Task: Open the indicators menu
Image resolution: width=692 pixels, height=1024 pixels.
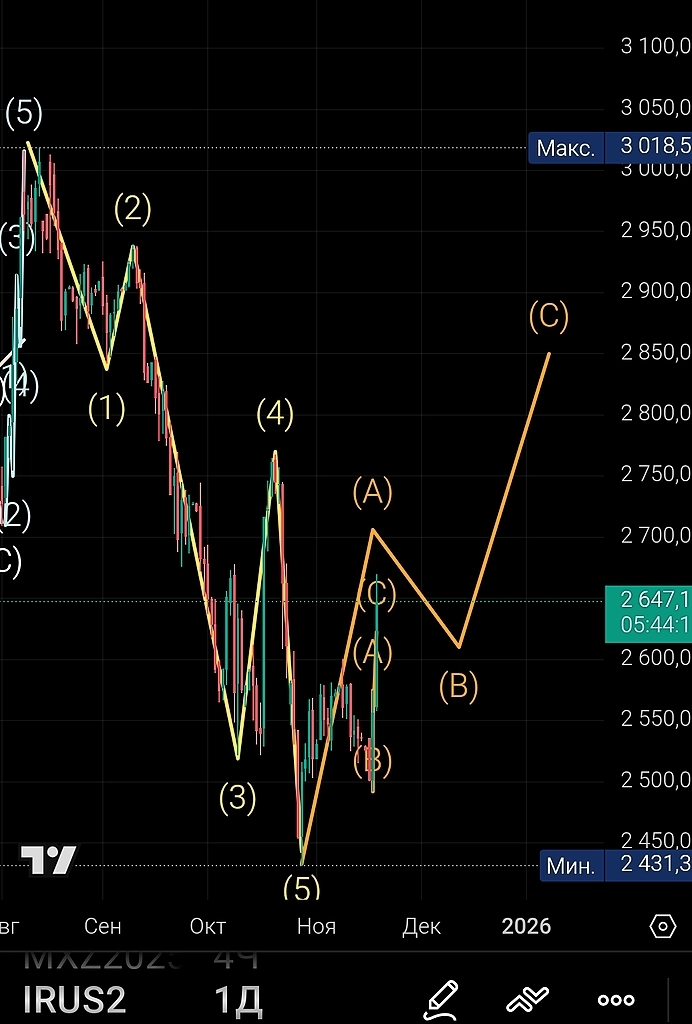Action: coord(528,999)
